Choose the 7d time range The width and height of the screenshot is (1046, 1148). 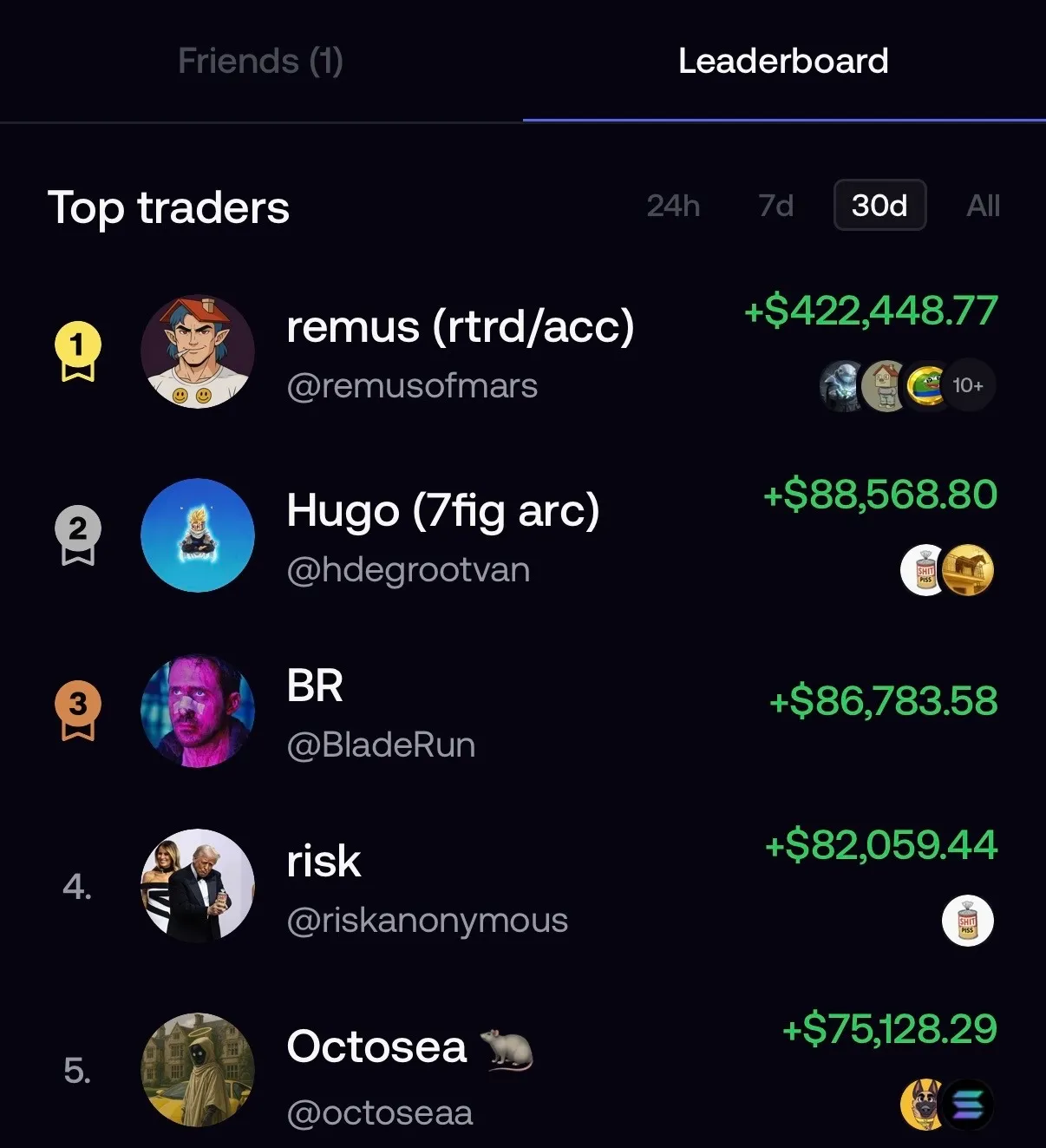775,206
